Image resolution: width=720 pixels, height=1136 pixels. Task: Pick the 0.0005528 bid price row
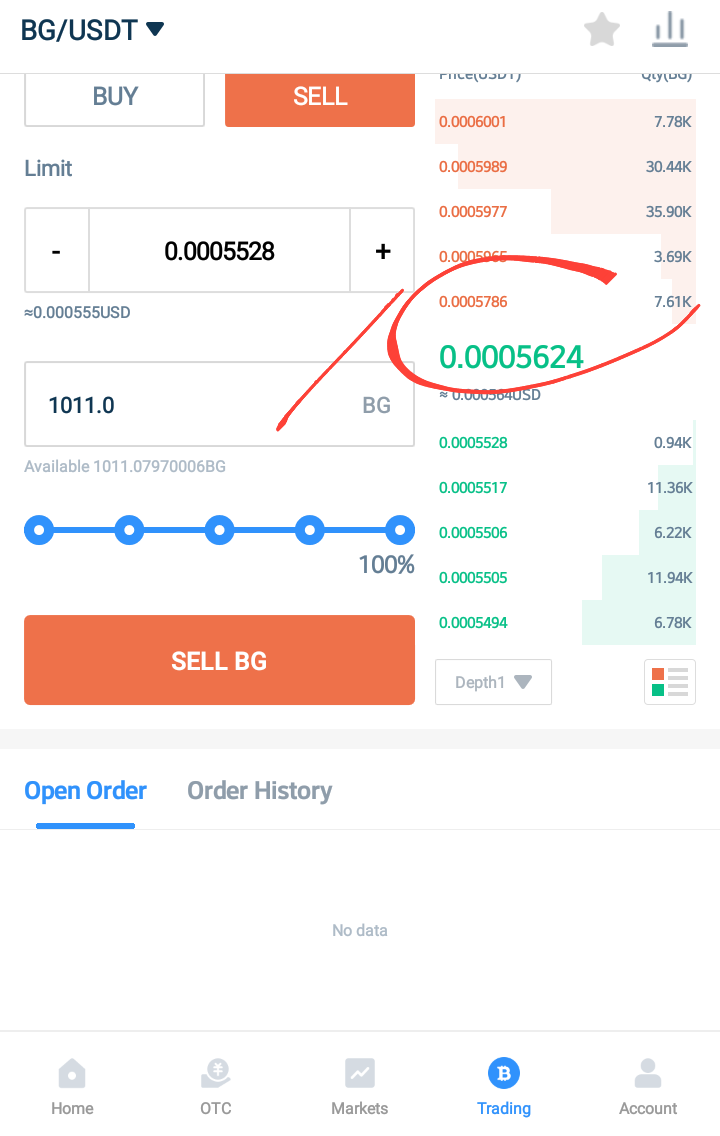(565, 443)
